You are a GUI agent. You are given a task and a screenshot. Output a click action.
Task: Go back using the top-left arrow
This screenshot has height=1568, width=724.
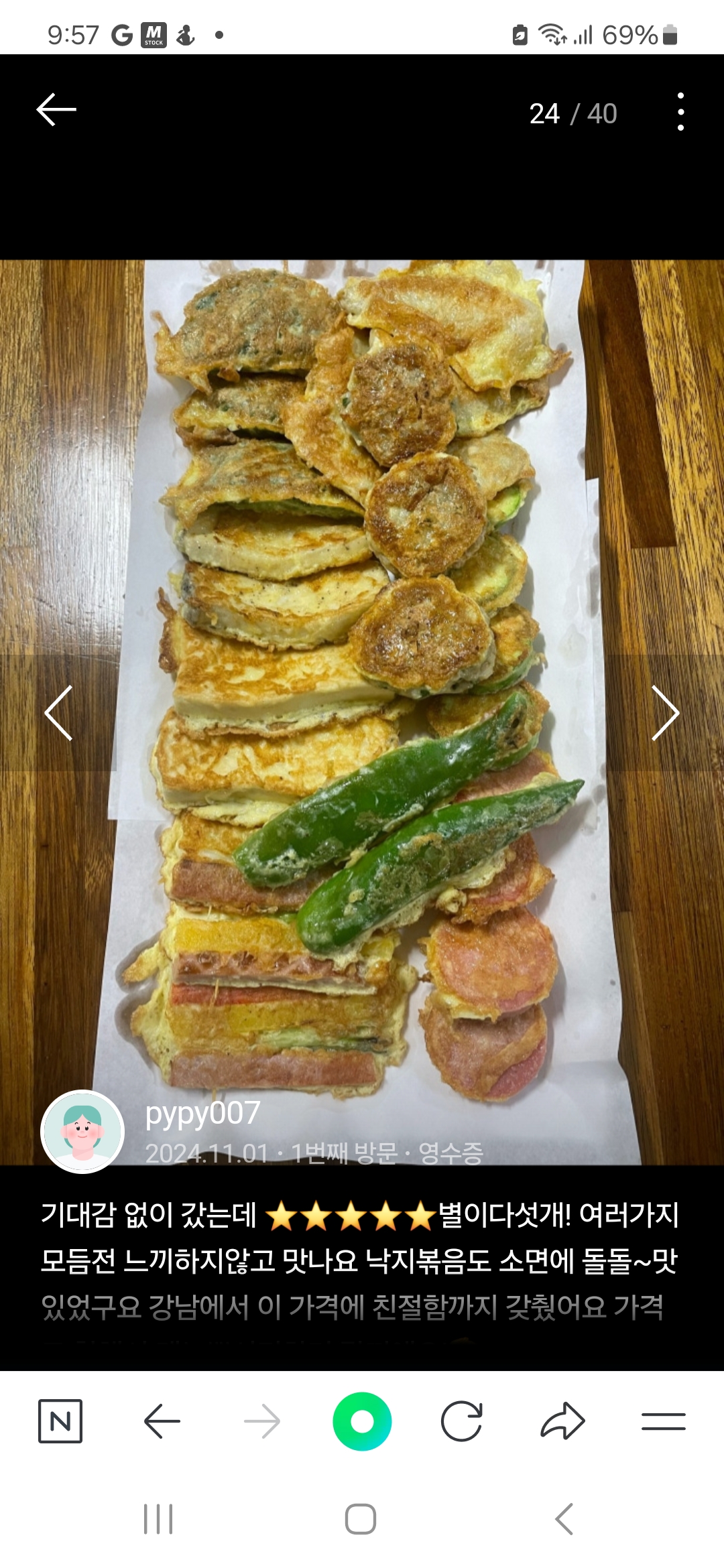point(56,111)
